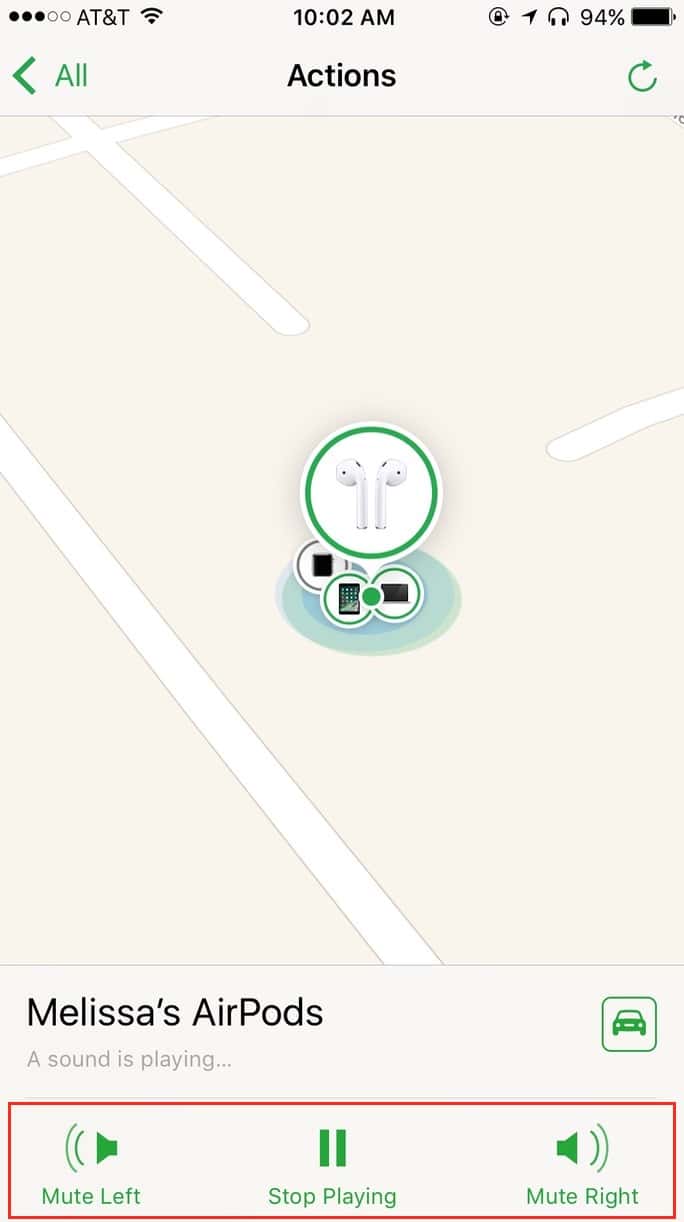Viewport: 684px width, 1222px height.
Task: Select the AirPods marker on the map
Action: (x=371, y=491)
